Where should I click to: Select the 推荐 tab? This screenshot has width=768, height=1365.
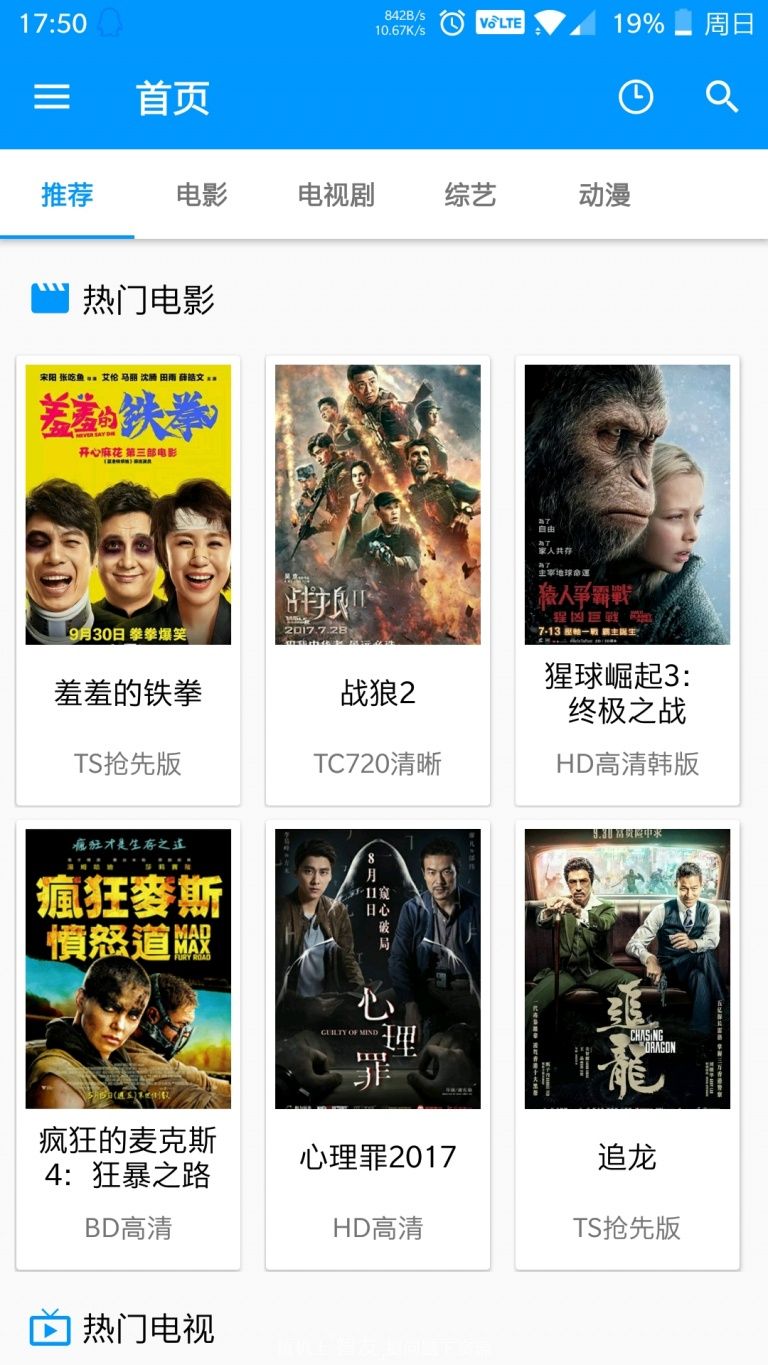point(67,195)
